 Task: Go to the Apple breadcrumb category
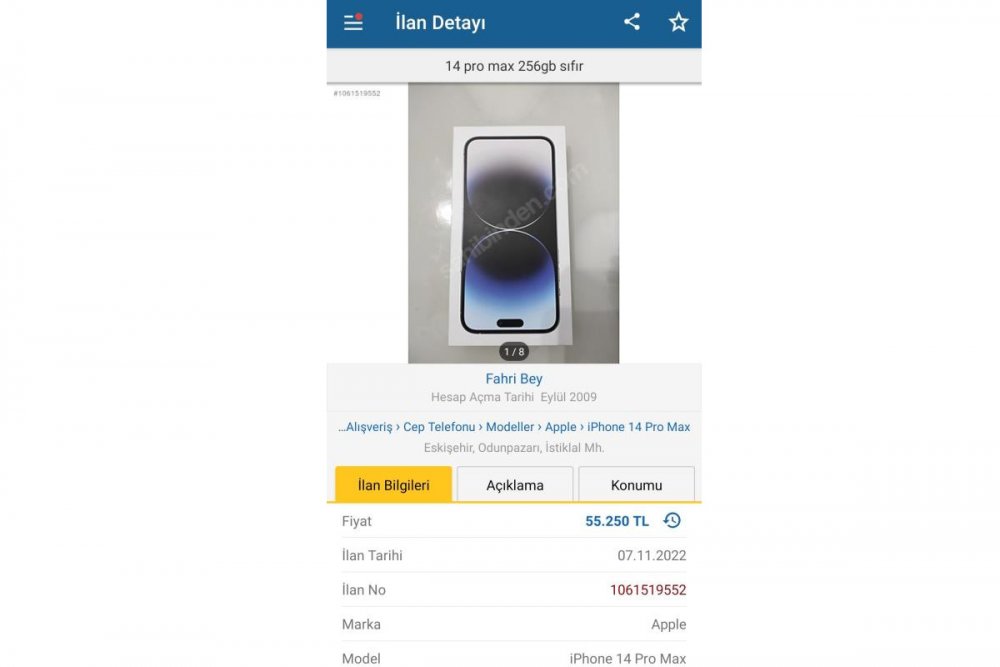pyautogui.click(x=560, y=427)
